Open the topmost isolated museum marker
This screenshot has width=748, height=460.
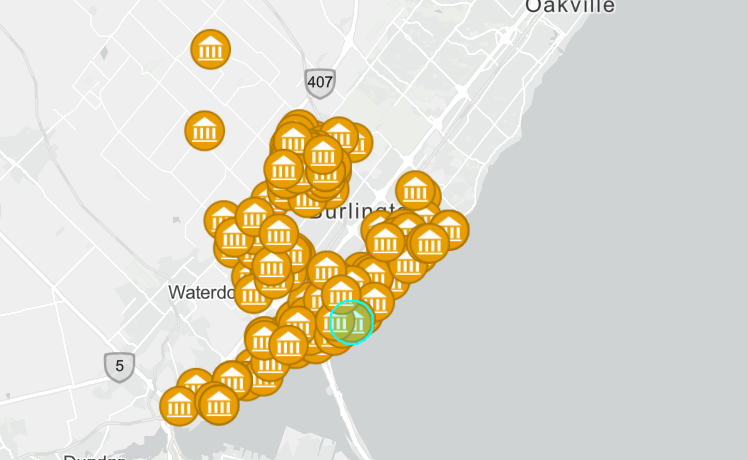[x=210, y=49]
